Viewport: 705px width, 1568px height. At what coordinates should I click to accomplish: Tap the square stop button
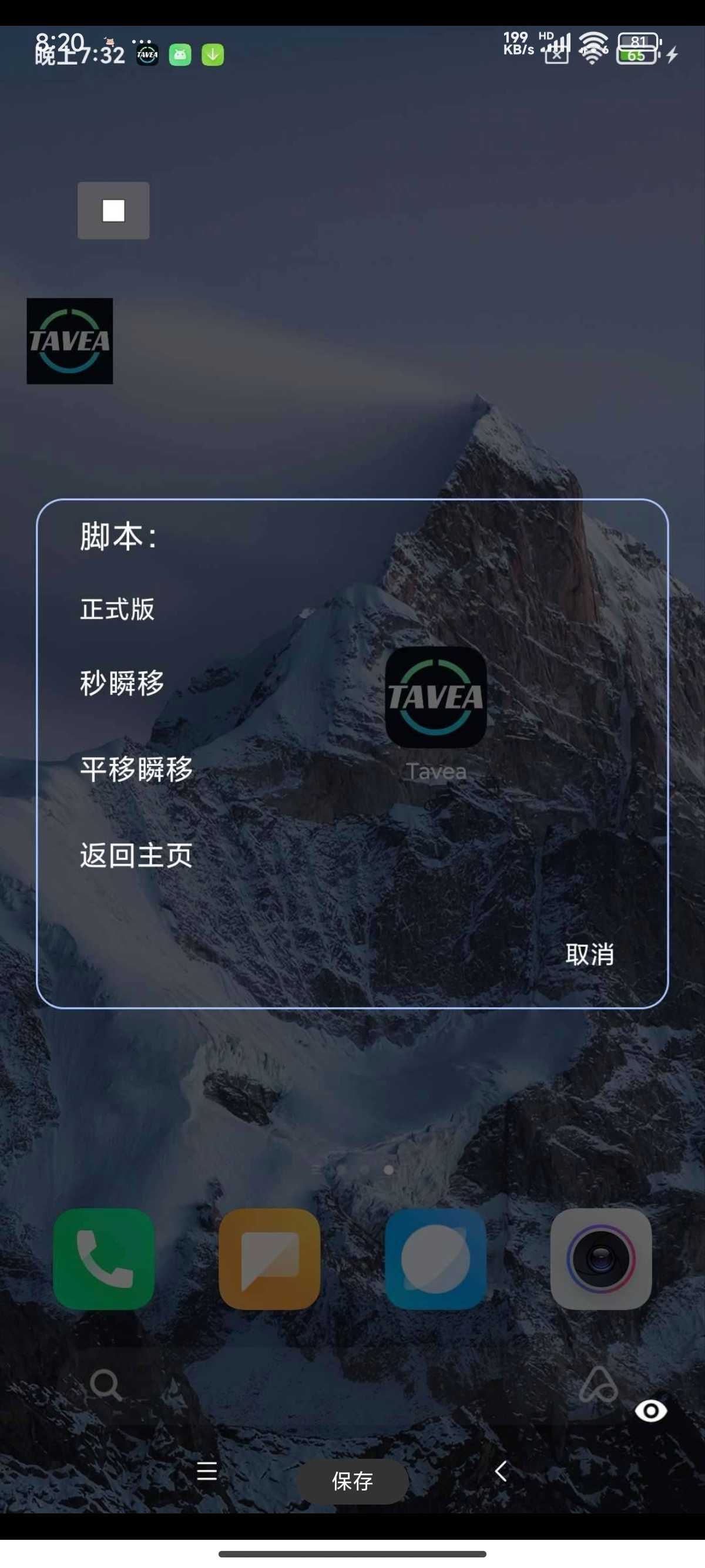113,211
